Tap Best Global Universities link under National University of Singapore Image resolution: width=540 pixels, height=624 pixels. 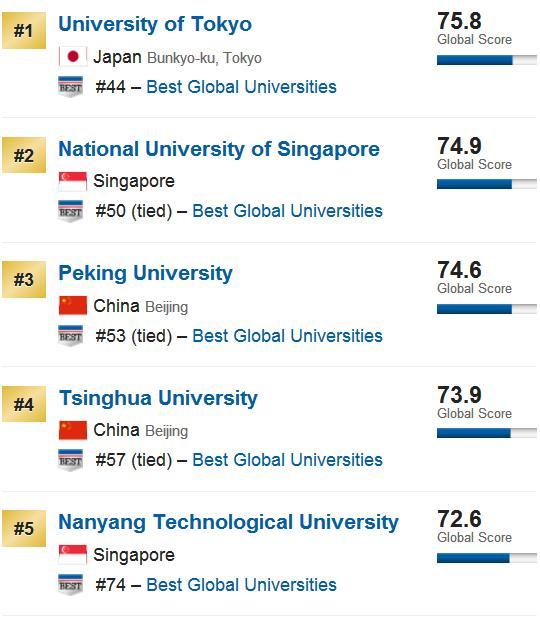(287, 211)
